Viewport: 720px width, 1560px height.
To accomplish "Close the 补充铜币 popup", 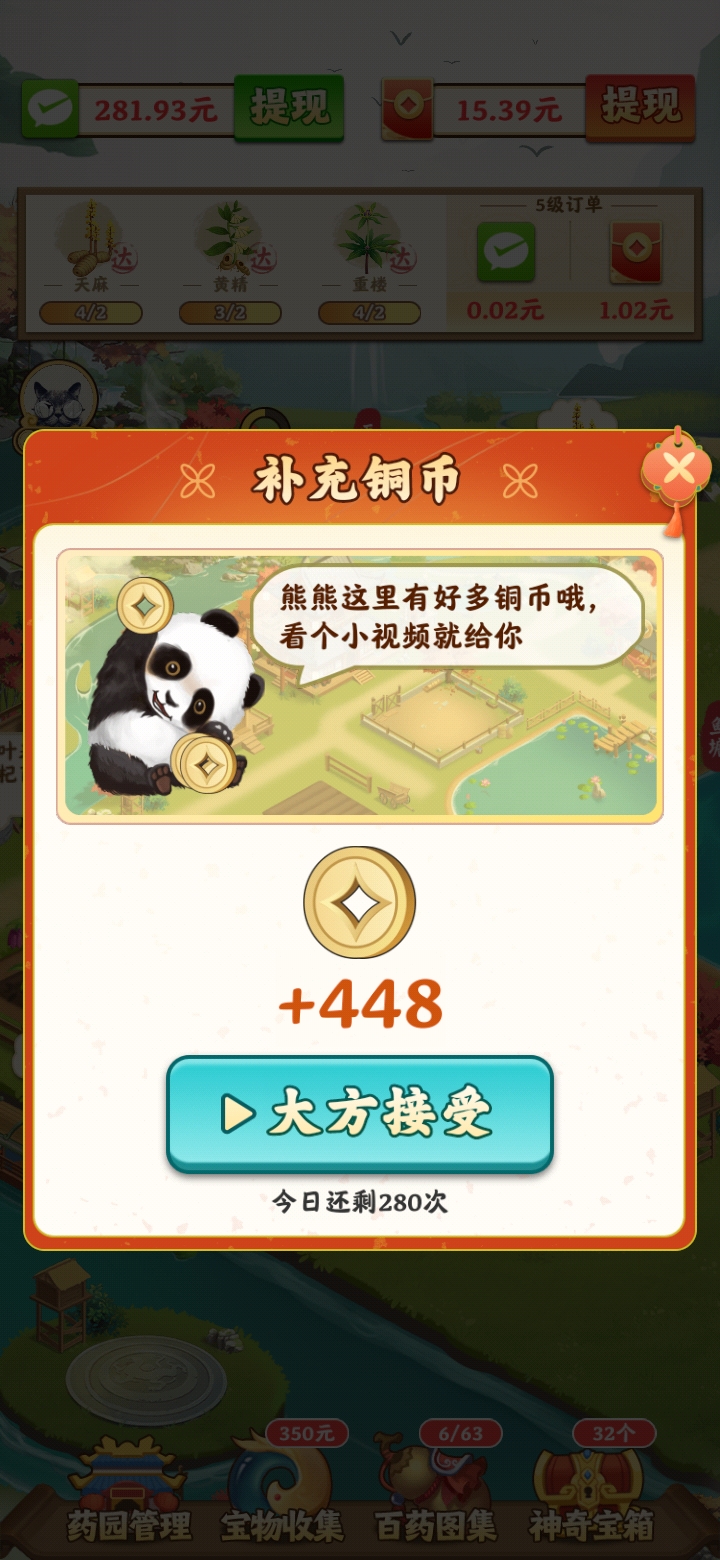I will (x=678, y=468).
